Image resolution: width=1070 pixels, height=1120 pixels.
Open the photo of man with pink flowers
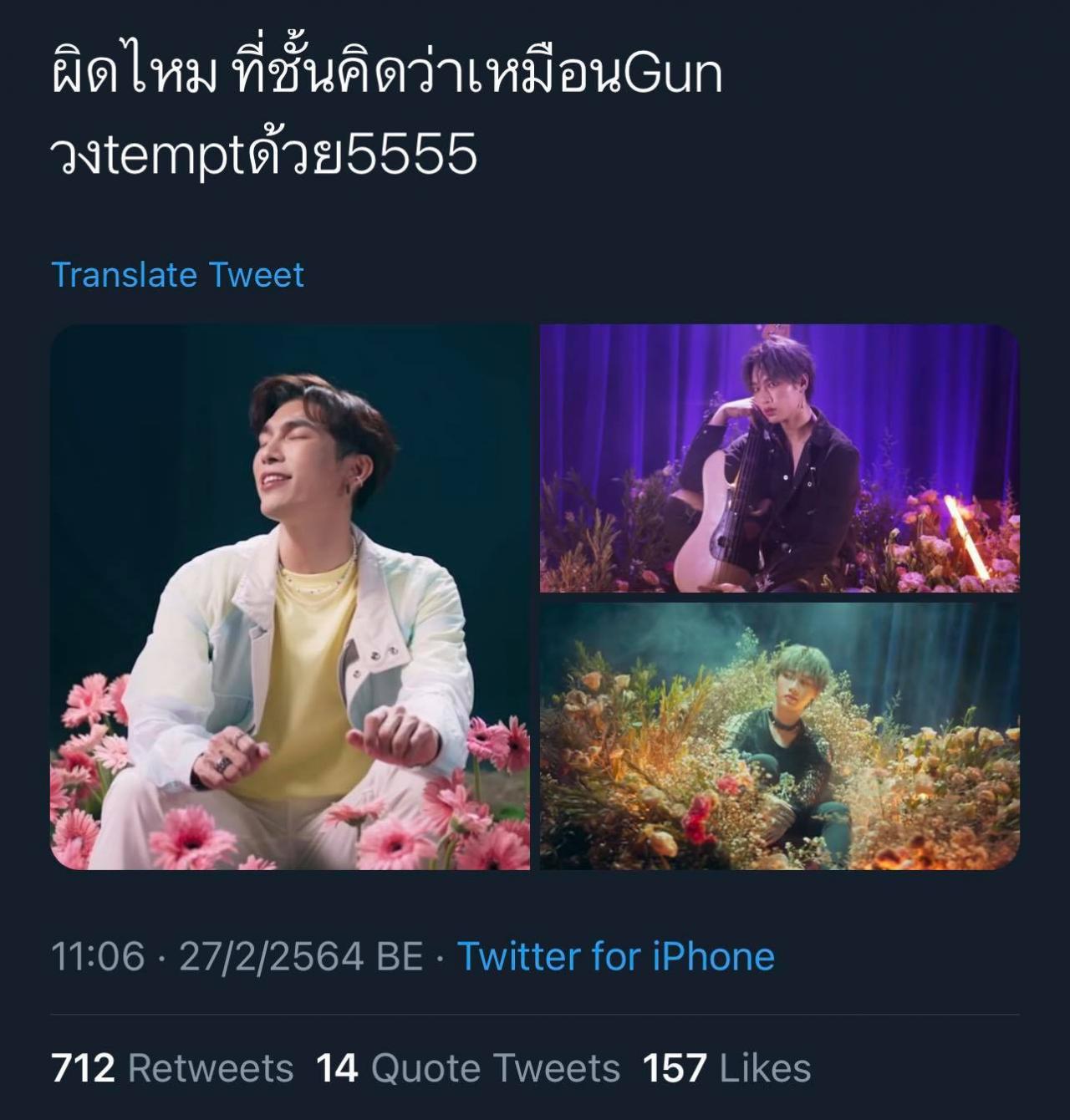click(290, 597)
